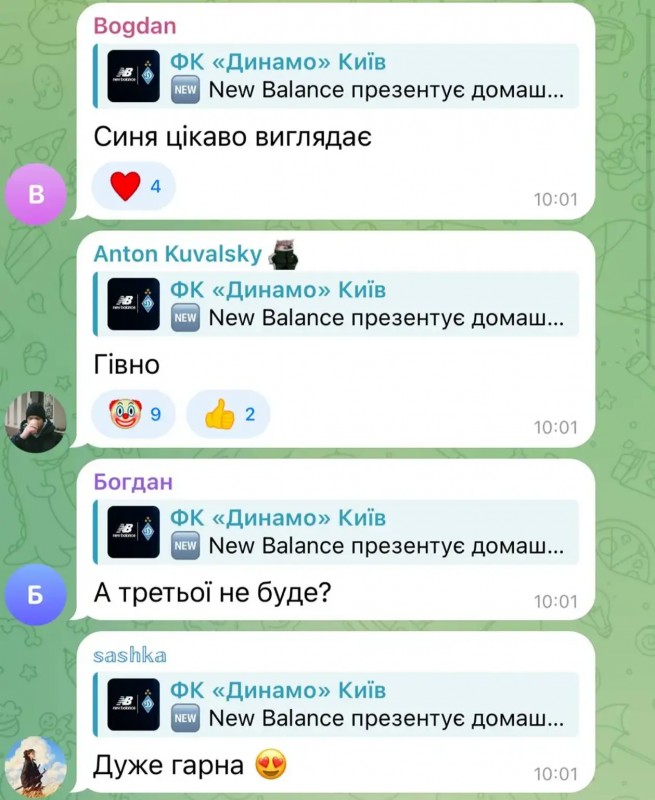The height and width of the screenshot is (800, 655).
Task: Open Bogdan's profile via purple B avatar
Action: point(36,193)
